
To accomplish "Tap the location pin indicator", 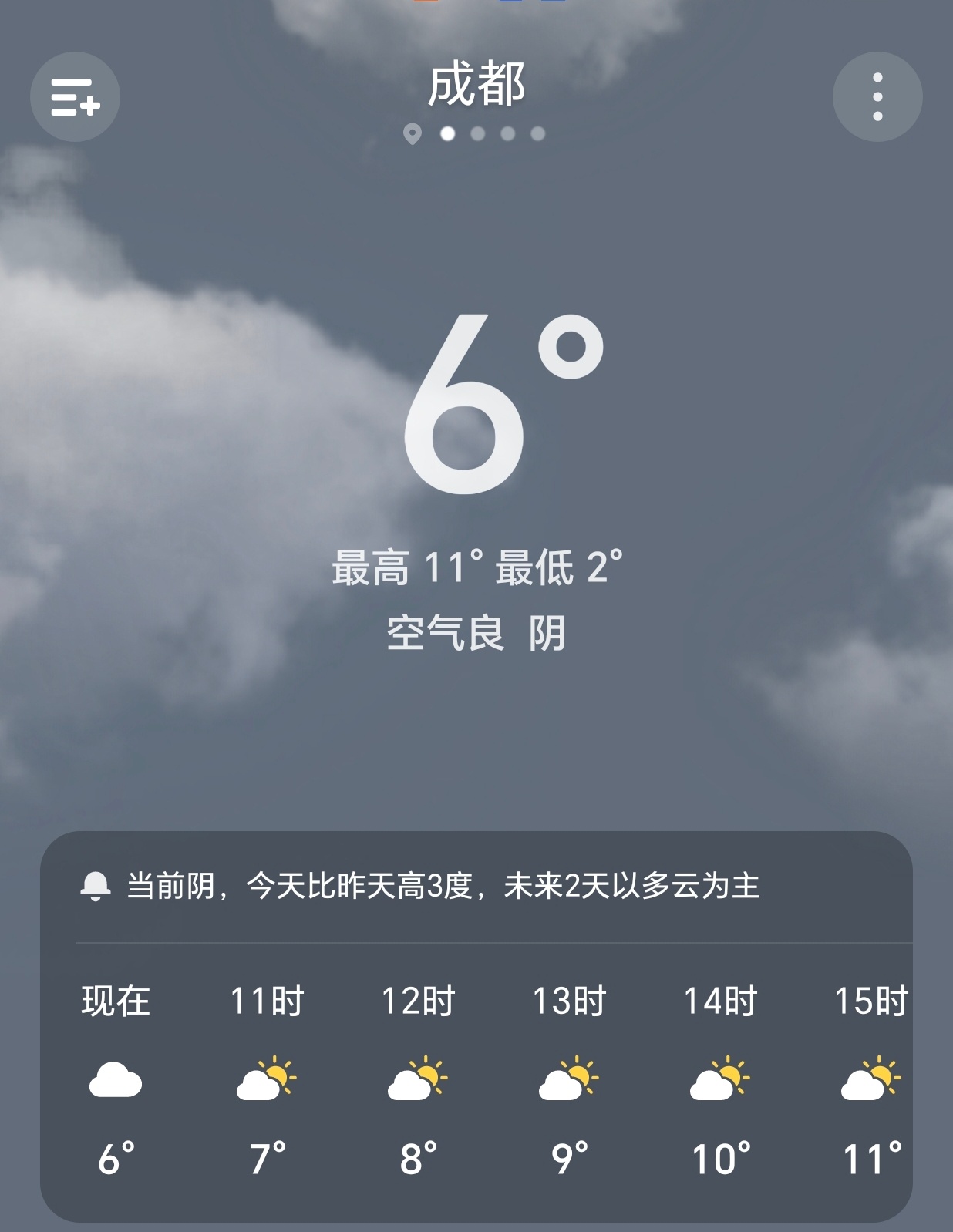I will click(x=413, y=135).
